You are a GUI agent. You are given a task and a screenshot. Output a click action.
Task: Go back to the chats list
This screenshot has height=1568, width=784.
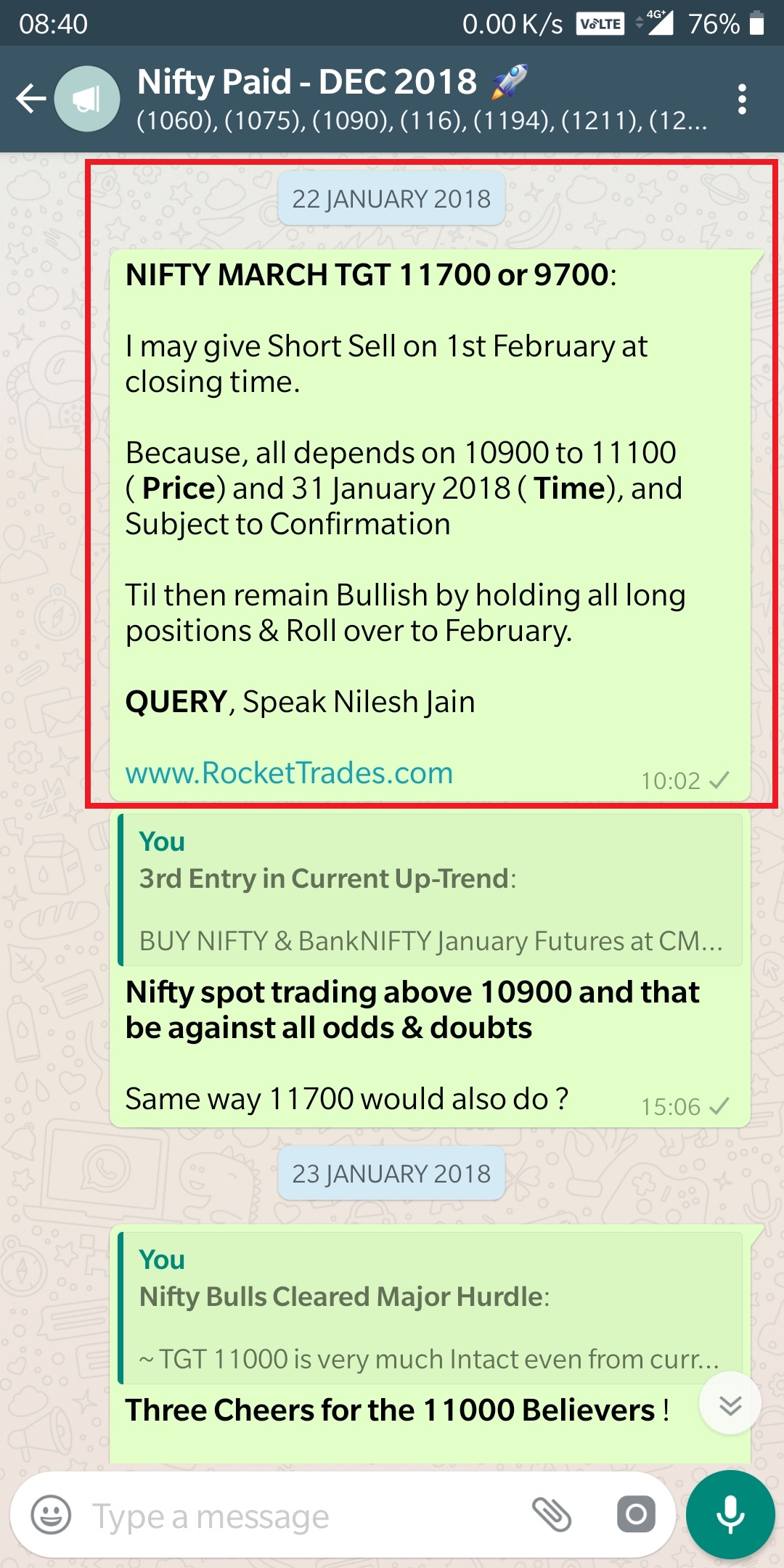tap(30, 99)
